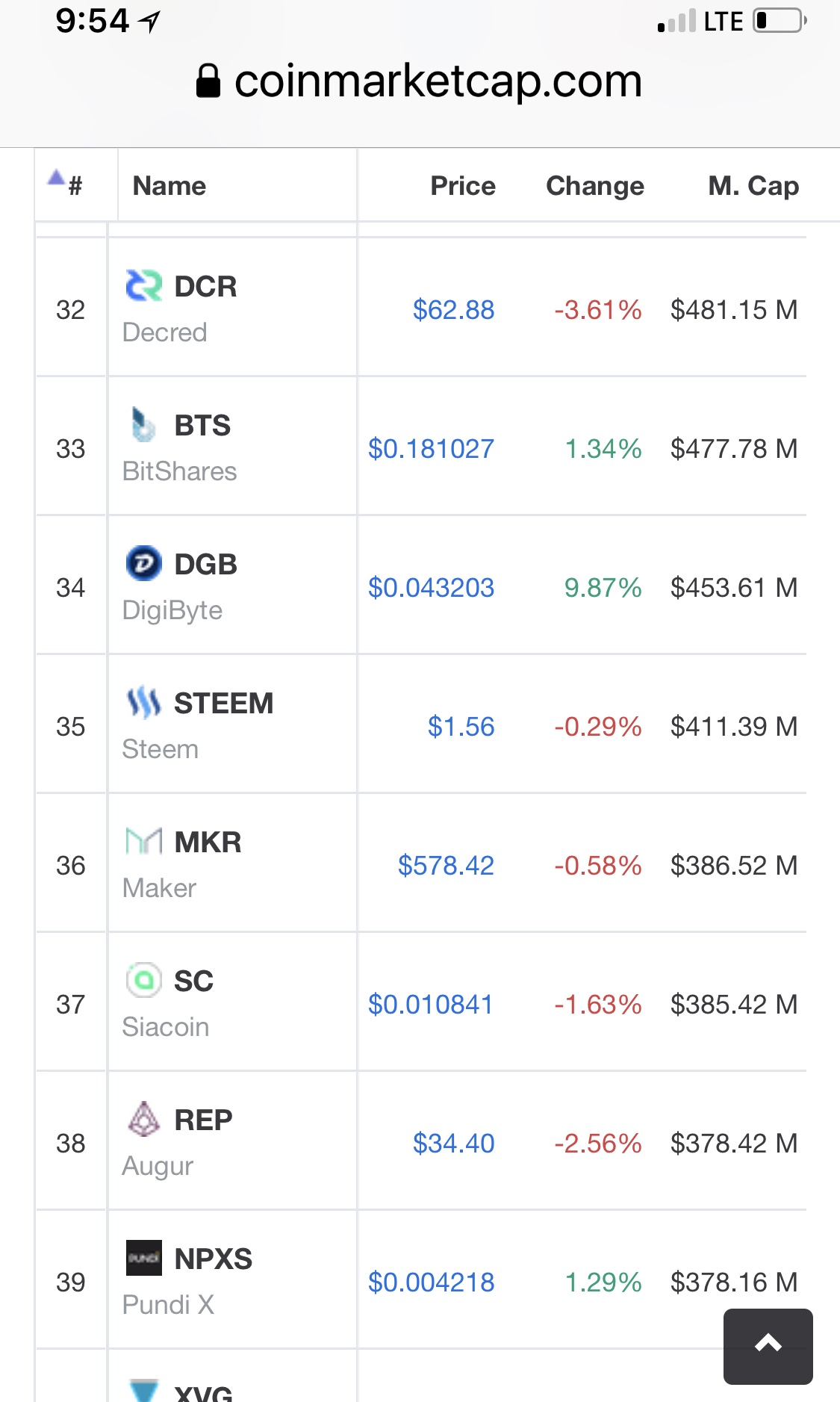
Task: Sort the list by M. Cap
Action: (753, 186)
